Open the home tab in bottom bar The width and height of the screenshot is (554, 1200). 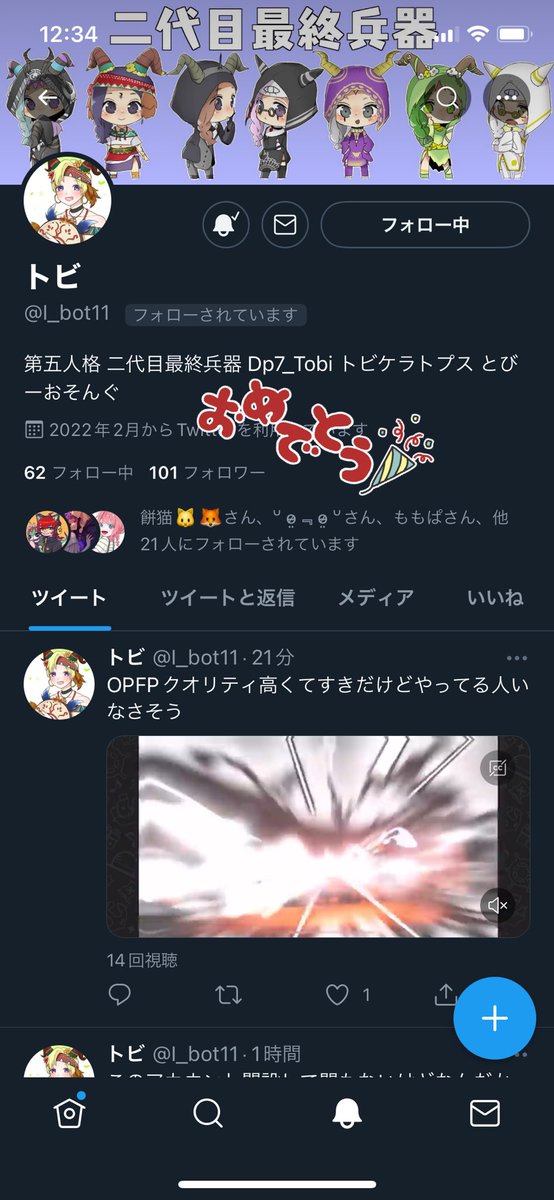pyautogui.click(x=69, y=1113)
